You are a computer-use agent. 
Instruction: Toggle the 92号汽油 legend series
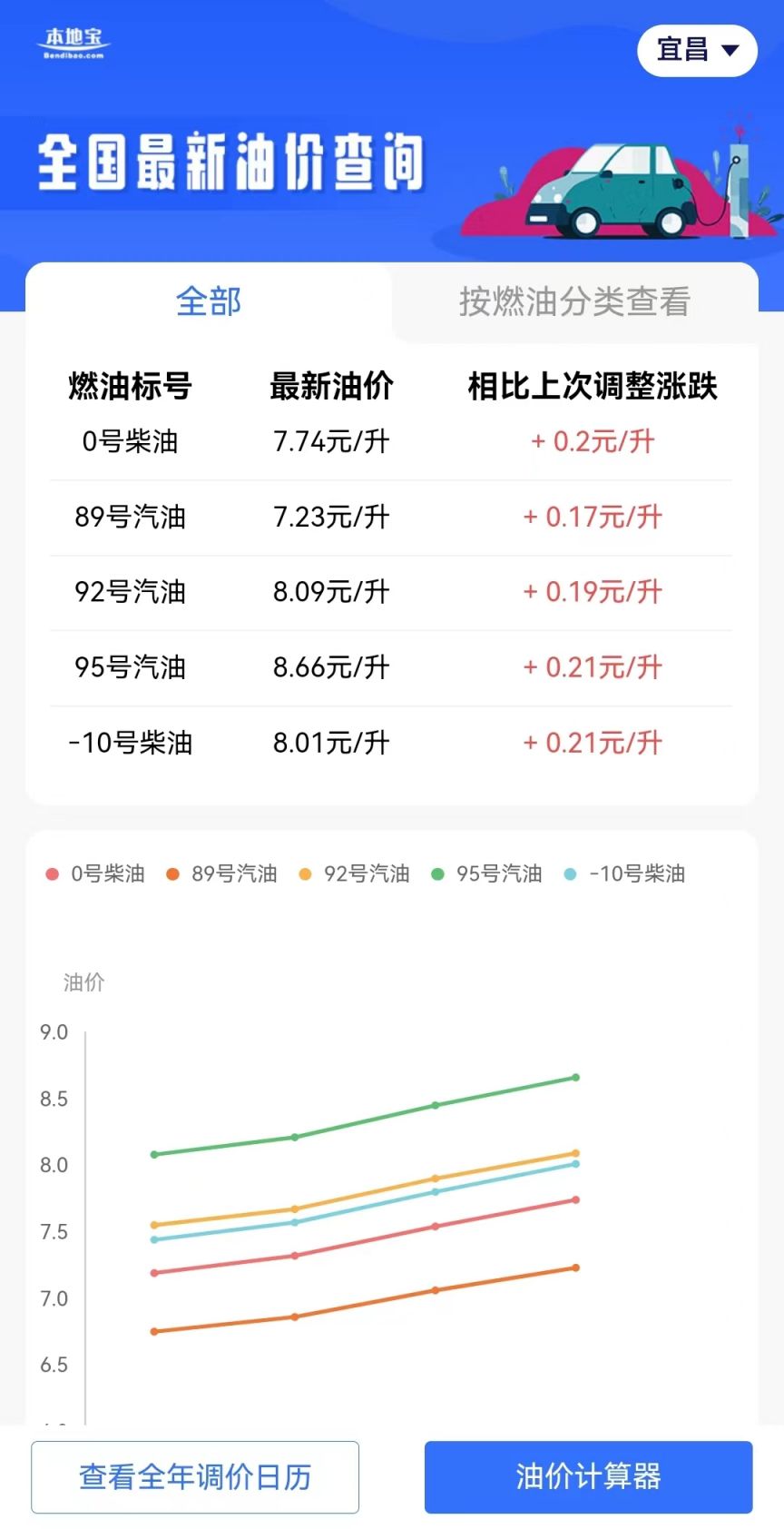click(x=354, y=873)
